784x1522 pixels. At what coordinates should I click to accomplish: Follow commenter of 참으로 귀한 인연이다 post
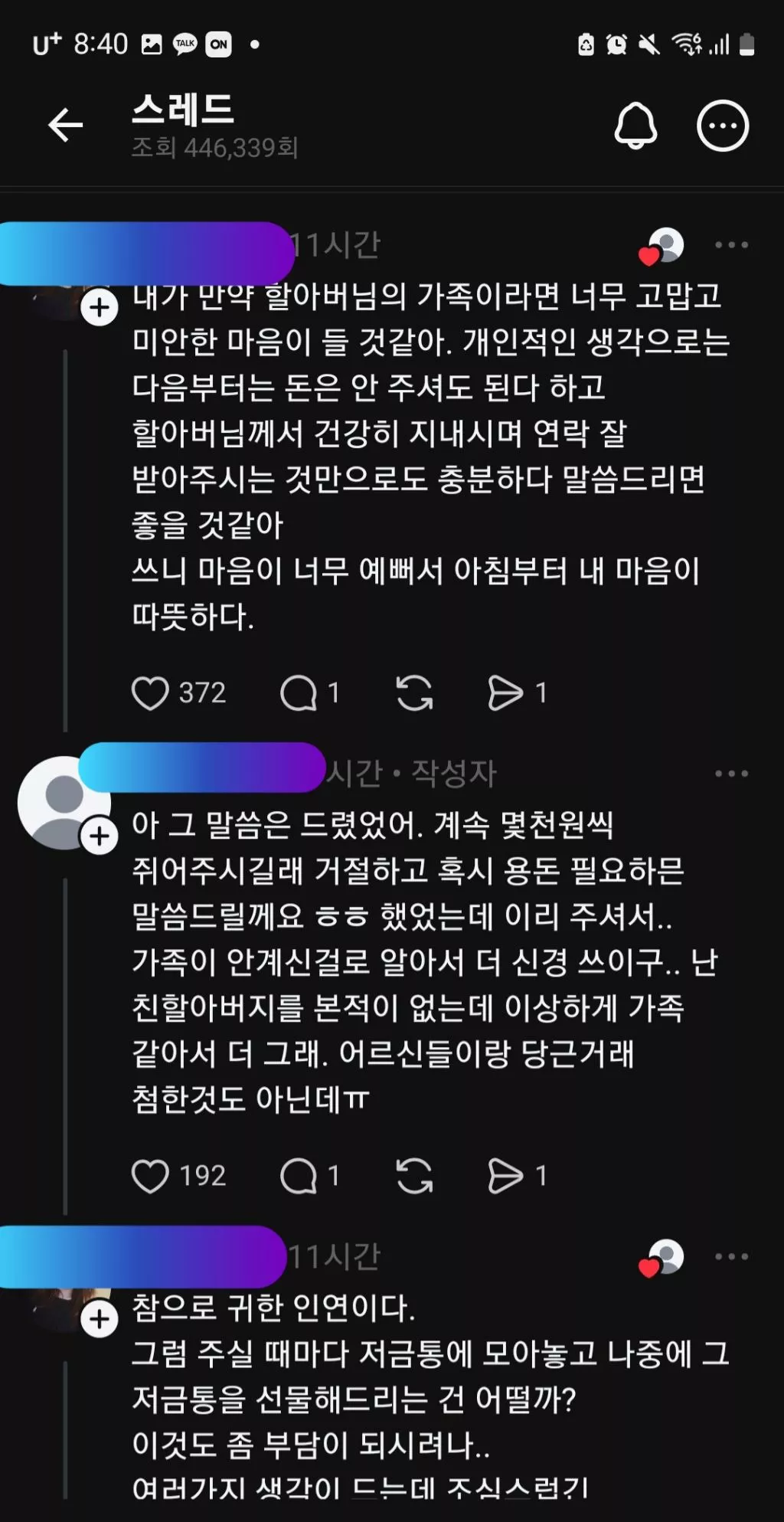point(100,1319)
